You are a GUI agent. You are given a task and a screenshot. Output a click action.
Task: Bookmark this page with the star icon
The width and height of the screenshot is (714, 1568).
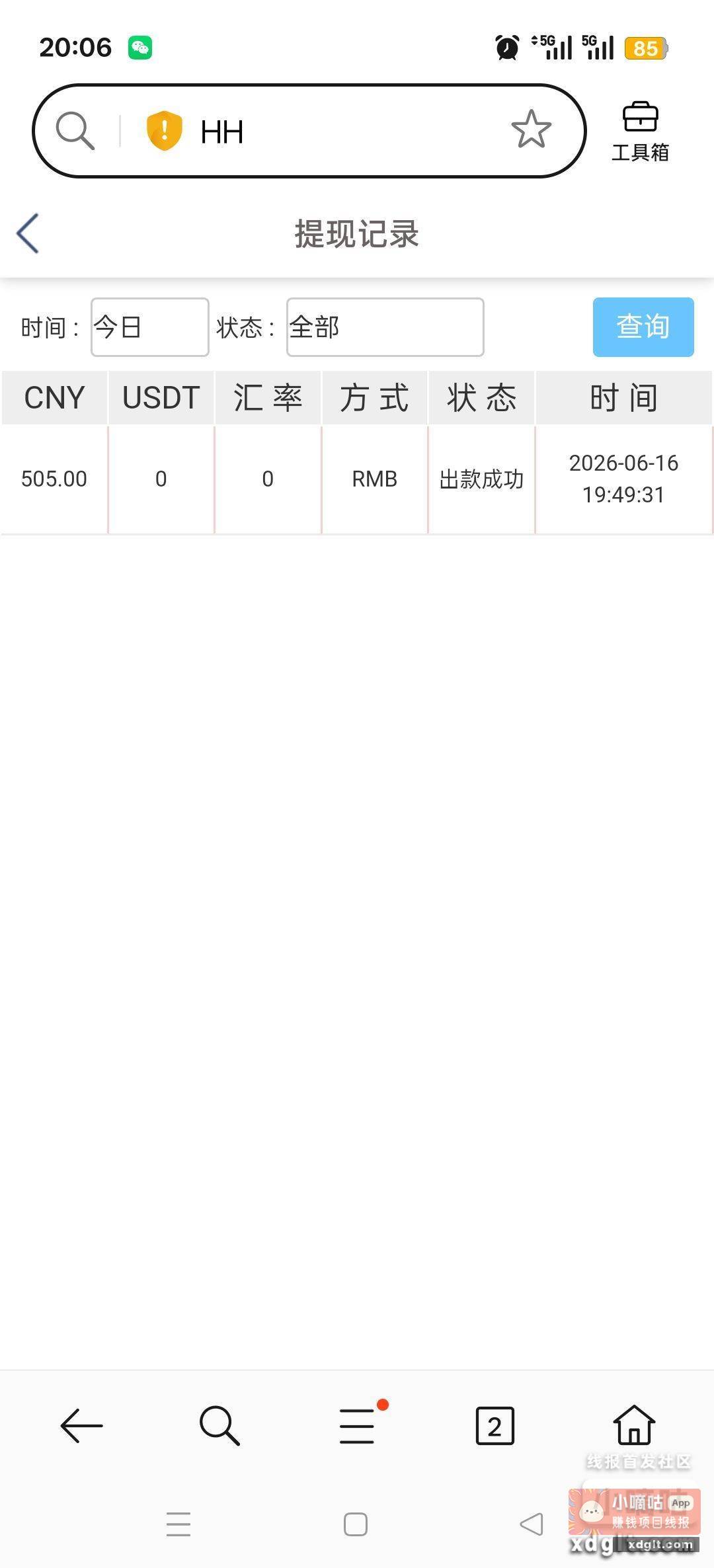pos(531,130)
